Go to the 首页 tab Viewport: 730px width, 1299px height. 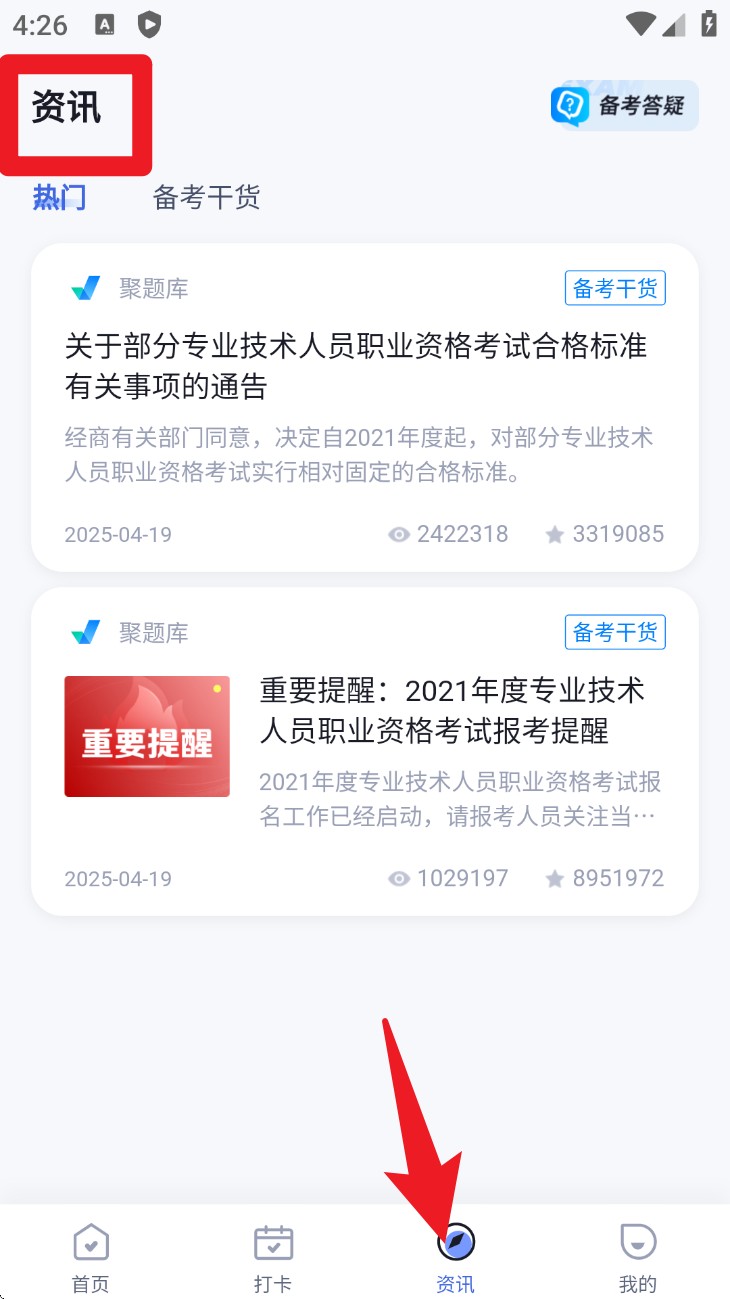(x=91, y=1258)
